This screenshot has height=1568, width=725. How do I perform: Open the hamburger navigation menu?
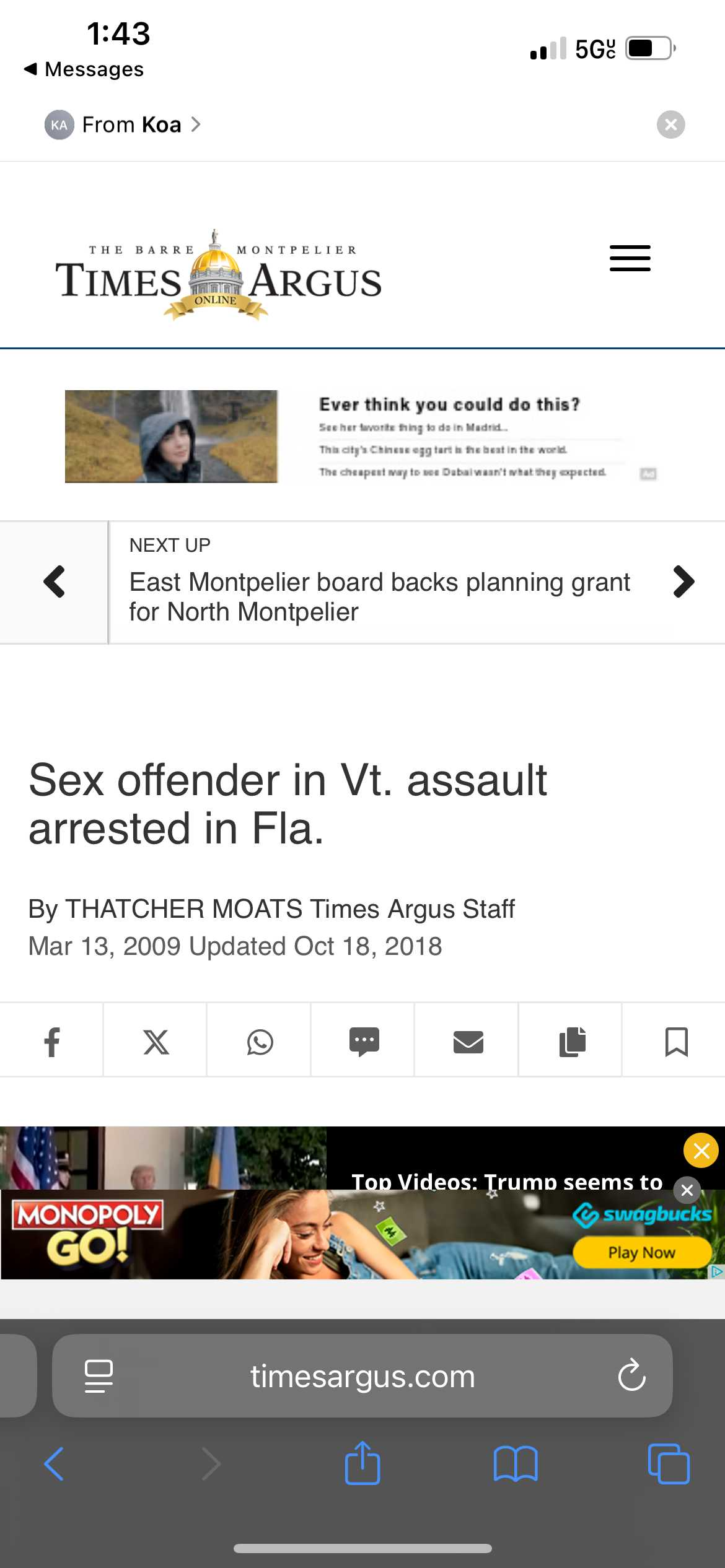[x=630, y=258]
